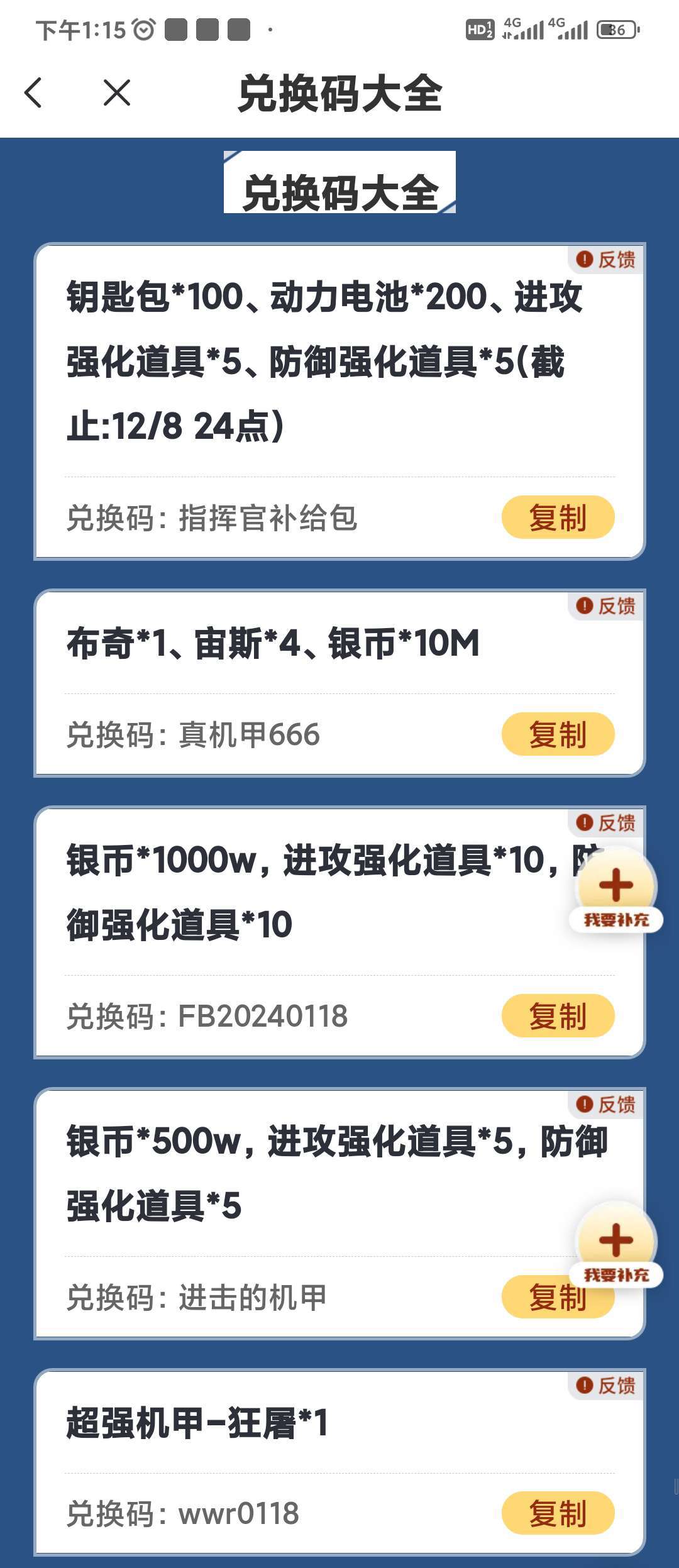The height and width of the screenshot is (1568, 679).
Task: Give feedback on the 银币*500w card
Action: pyautogui.click(x=606, y=1104)
